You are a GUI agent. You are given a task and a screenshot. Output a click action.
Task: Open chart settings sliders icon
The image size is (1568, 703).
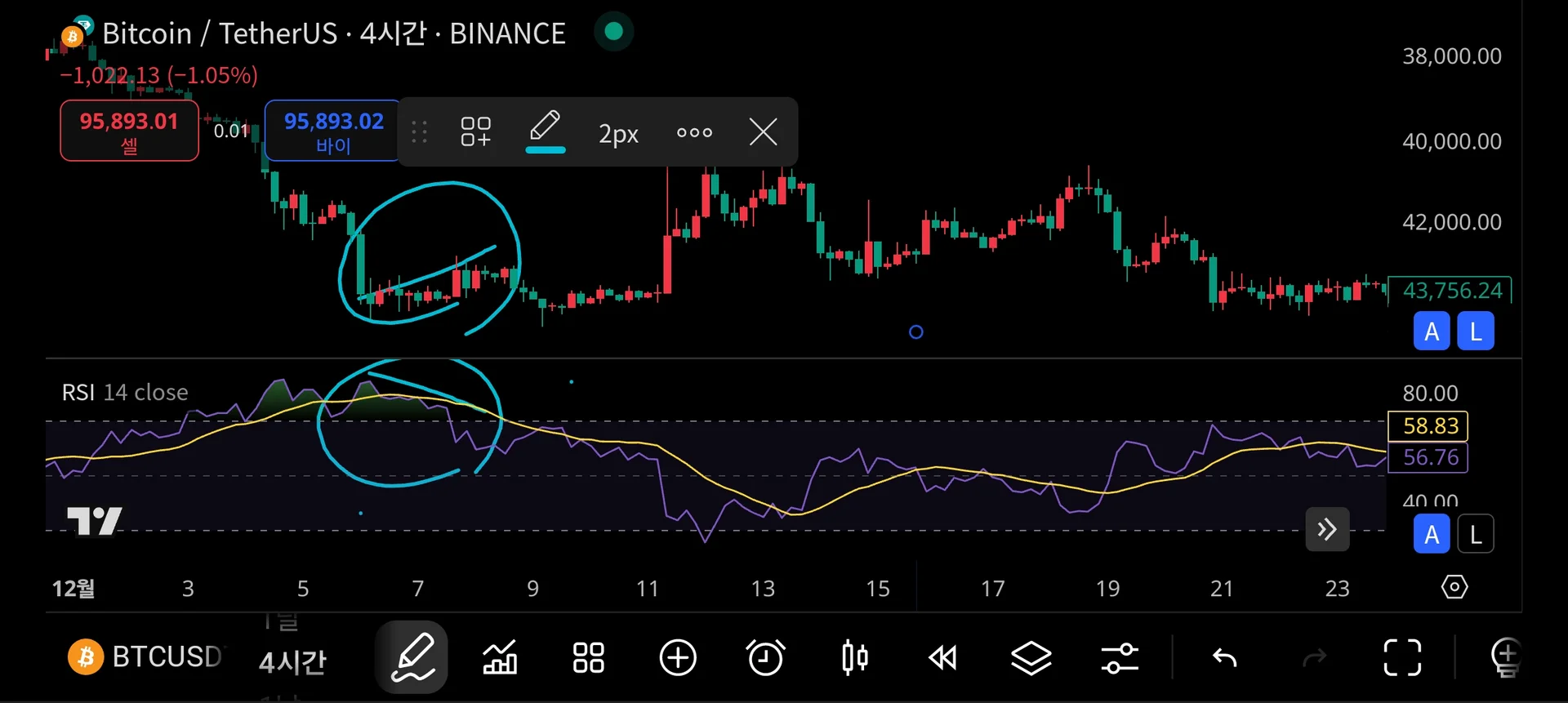point(1119,657)
